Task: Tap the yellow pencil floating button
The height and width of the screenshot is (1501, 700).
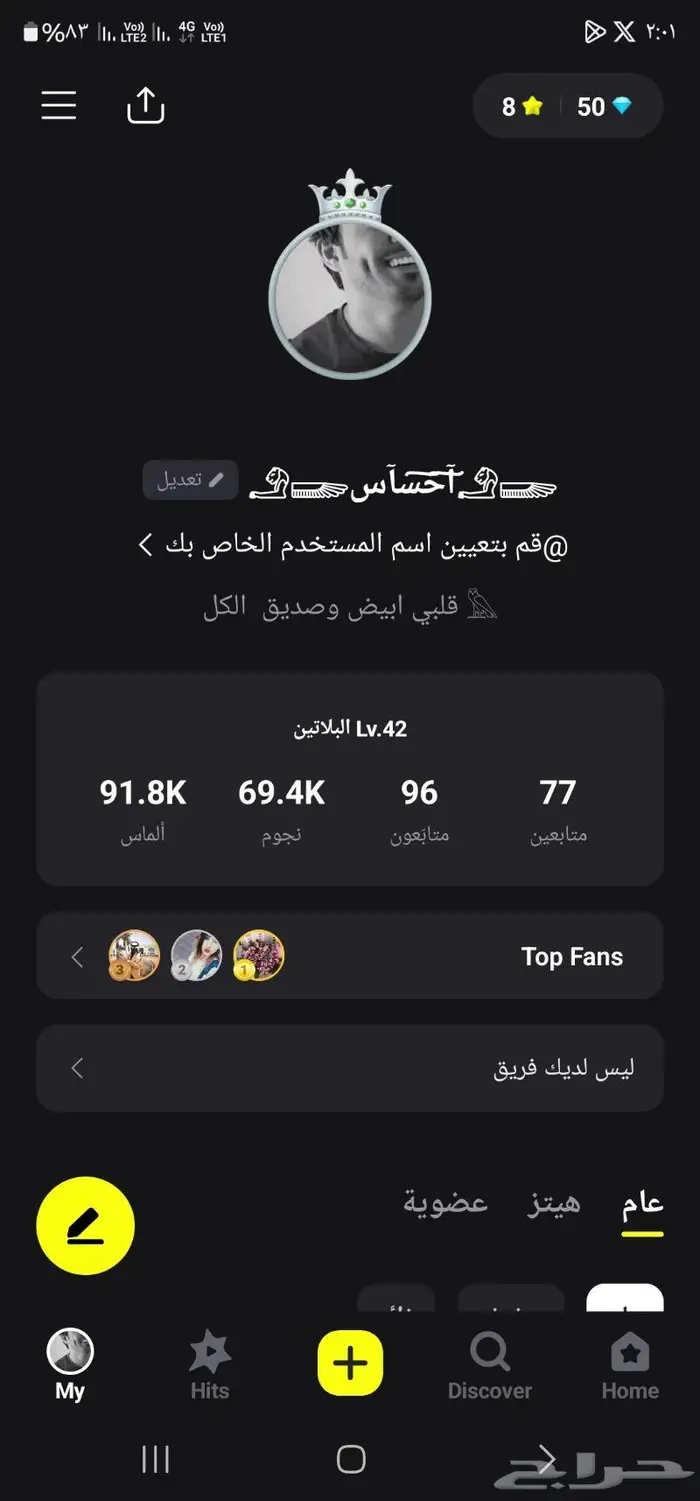Action: [85, 1226]
